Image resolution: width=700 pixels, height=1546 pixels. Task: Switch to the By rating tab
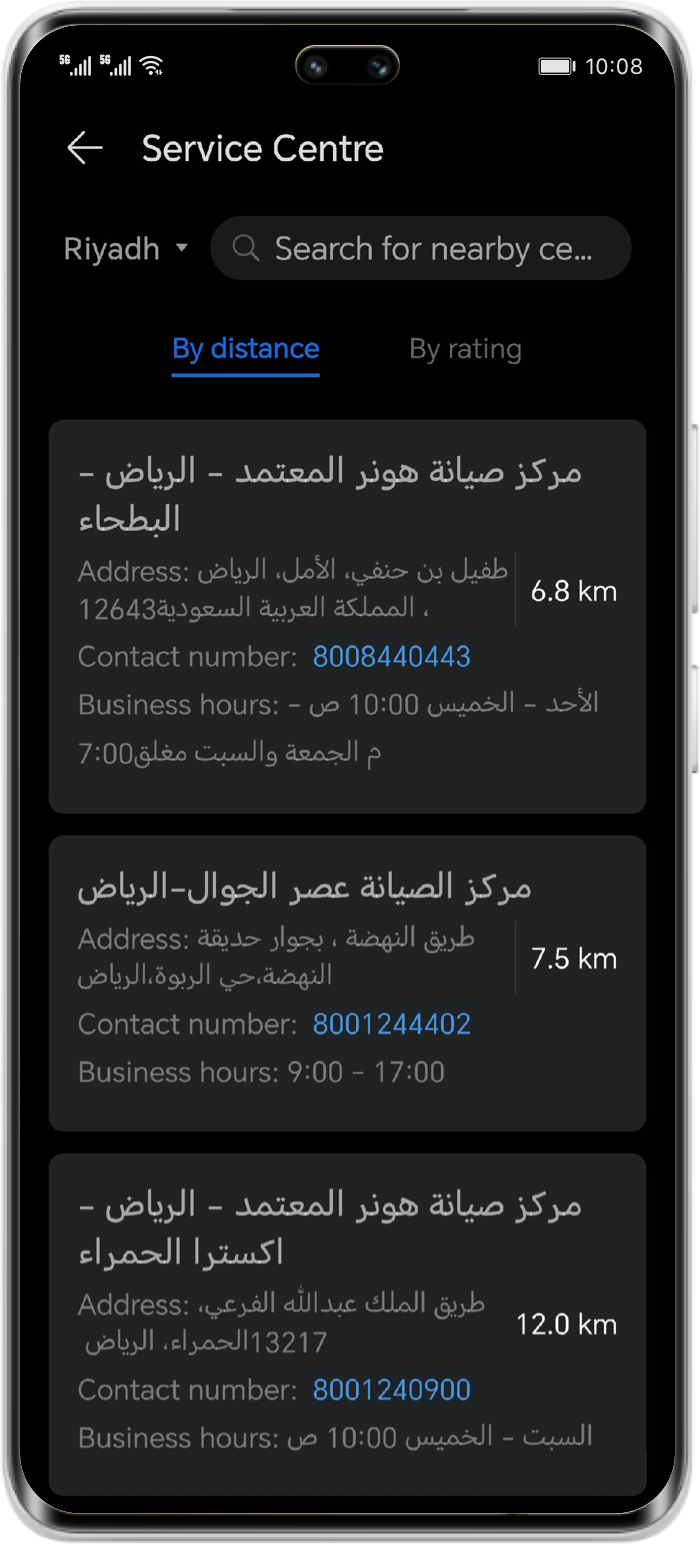(465, 349)
